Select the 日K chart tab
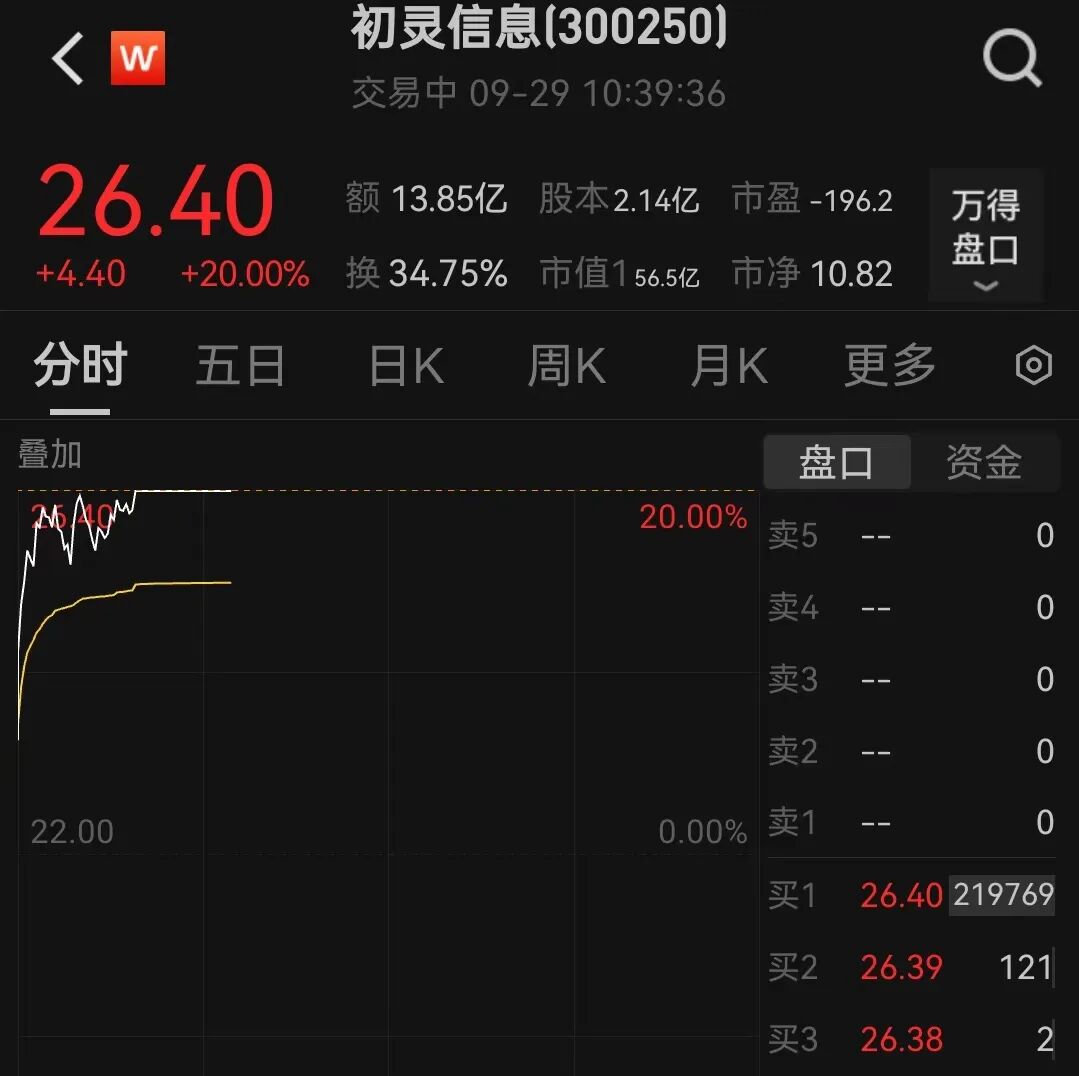Image resolution: width=1079 pixels, height=1076 pixels. 406,365
